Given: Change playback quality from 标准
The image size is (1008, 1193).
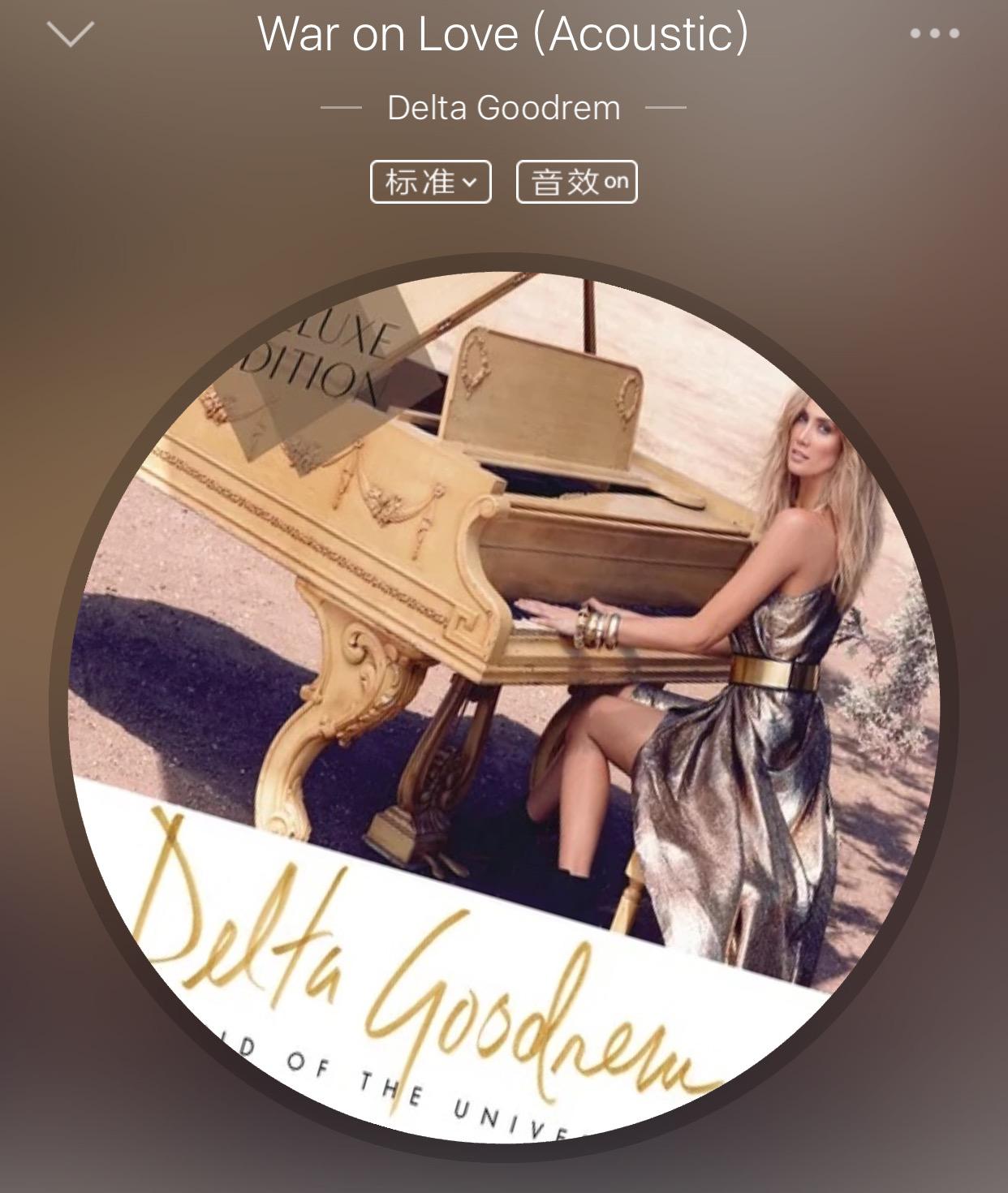Looking at the screenshot, I should (x=430, y=183).
